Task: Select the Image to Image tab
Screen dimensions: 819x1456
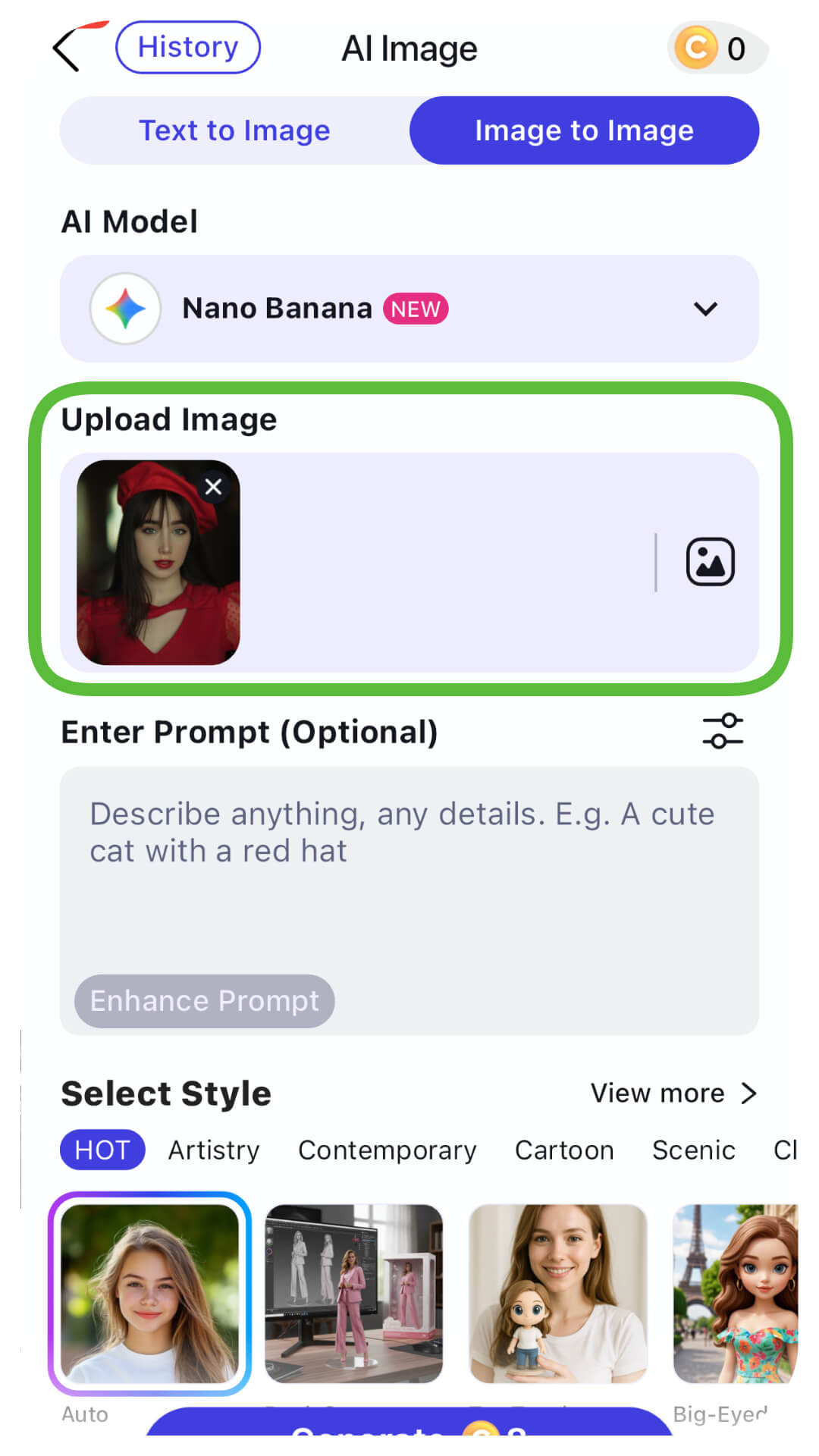Action: 584,130
